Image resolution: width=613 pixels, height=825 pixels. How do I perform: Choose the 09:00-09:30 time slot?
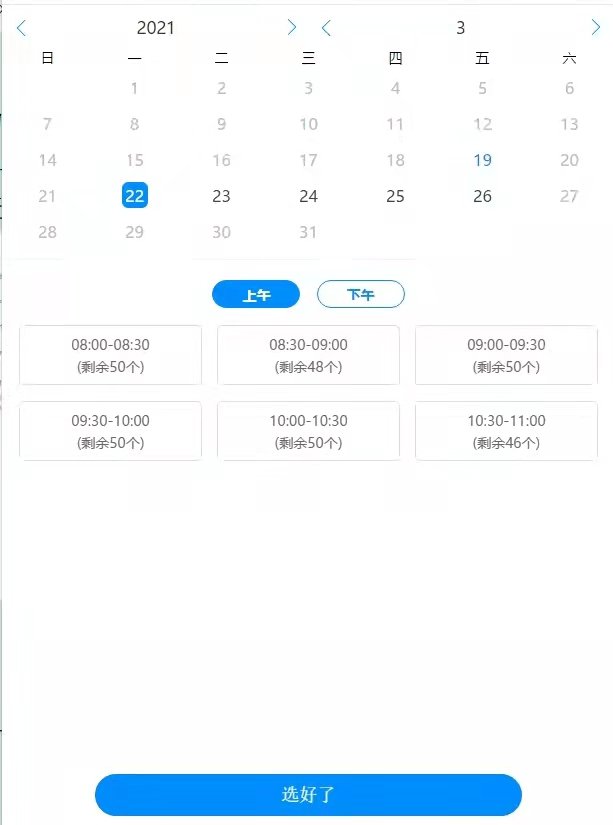pyautogui.click(x=506, y=355)
